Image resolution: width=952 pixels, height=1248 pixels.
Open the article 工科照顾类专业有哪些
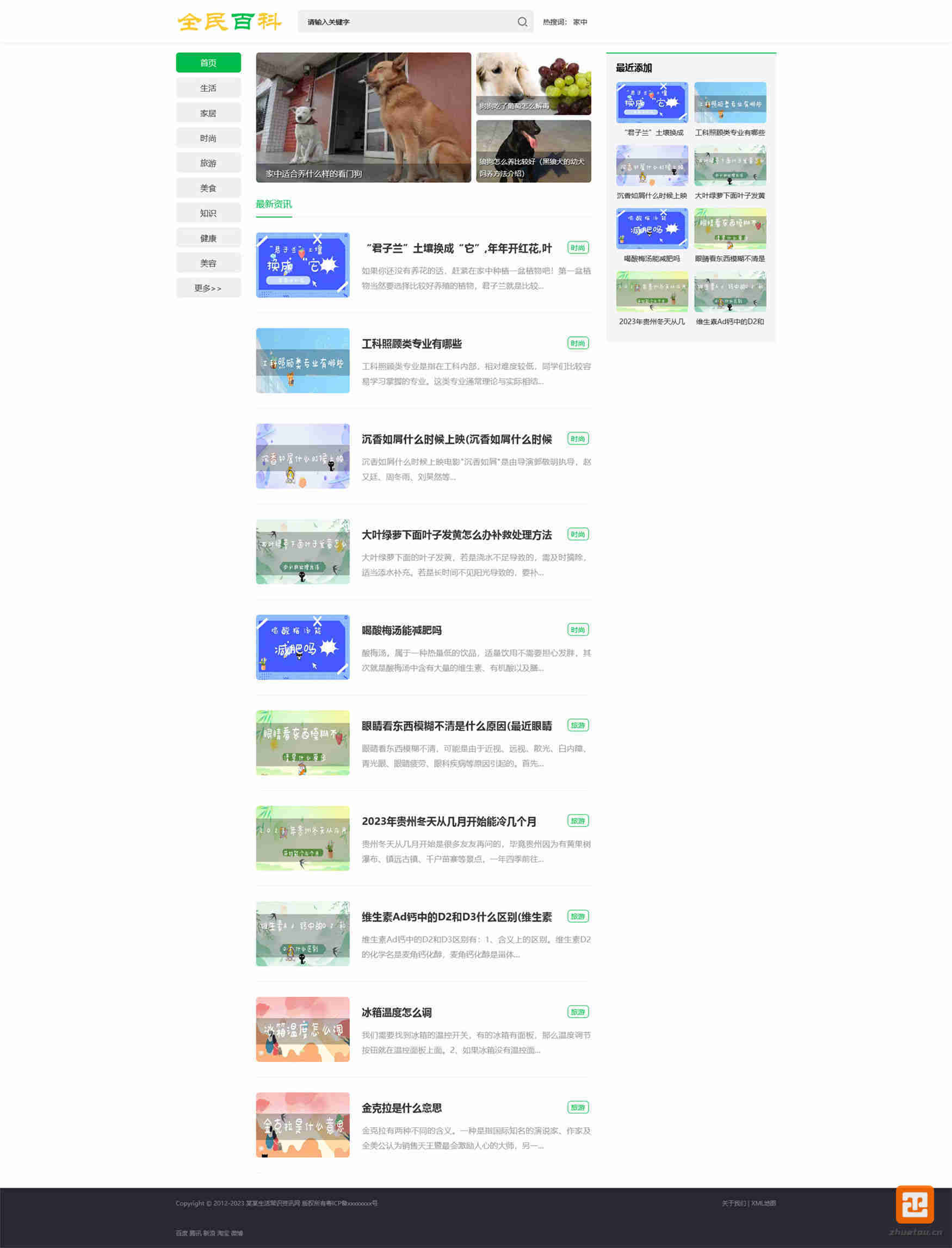pos(412,344)
